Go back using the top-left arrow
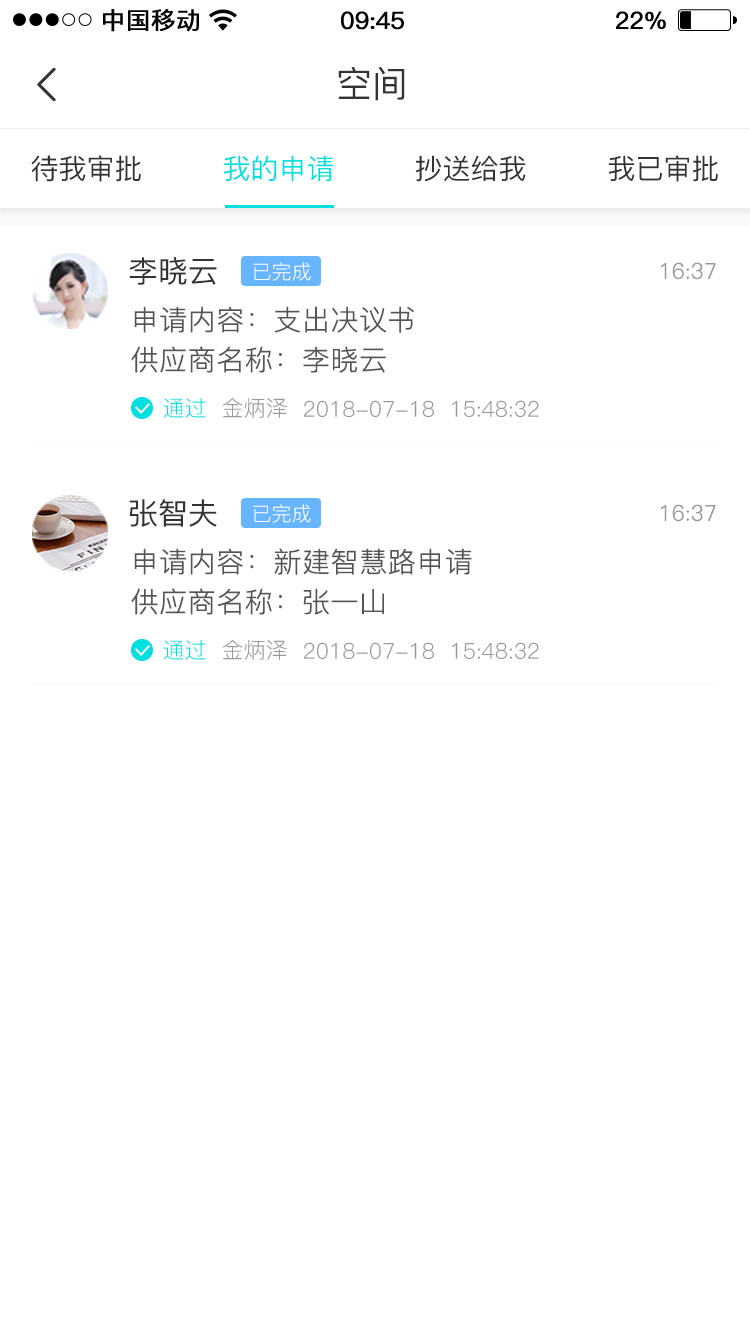The height and width of the screenshot is (1334, 750). [x=47, y=85]
